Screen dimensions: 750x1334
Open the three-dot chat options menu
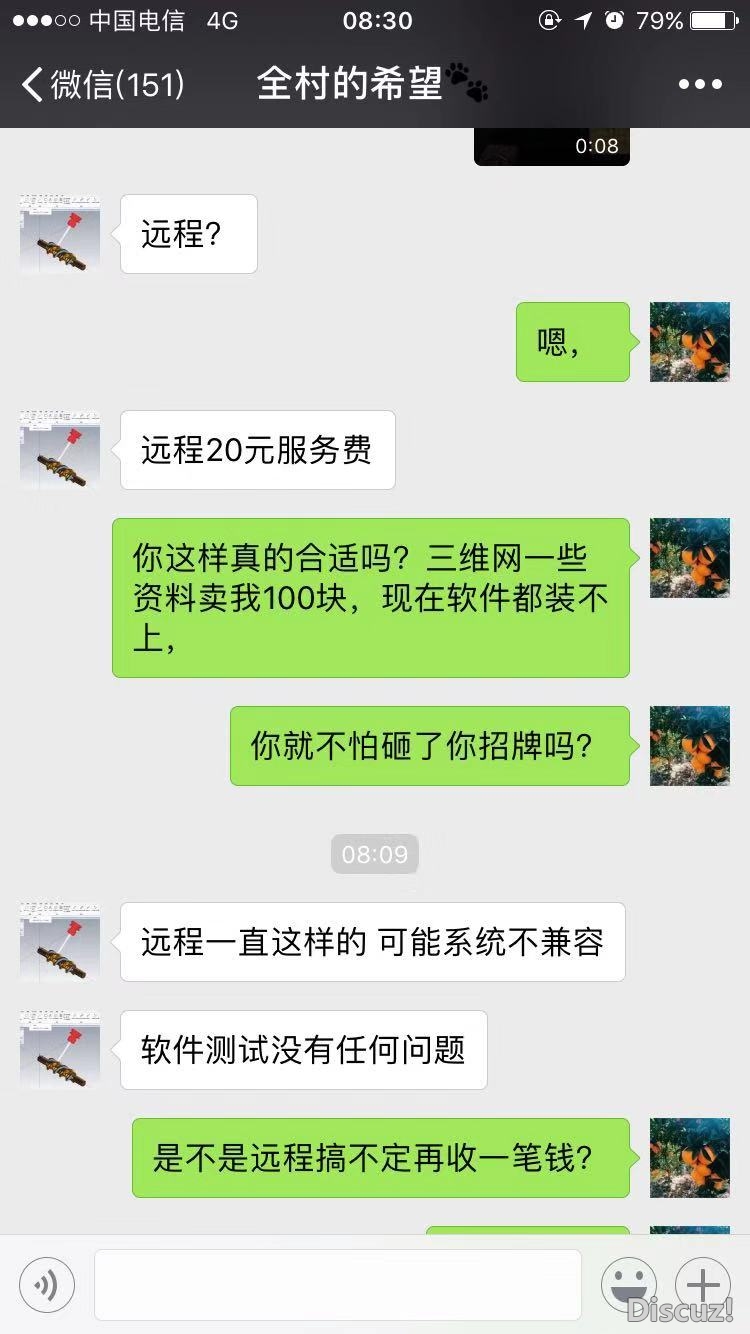coord(700,85)
